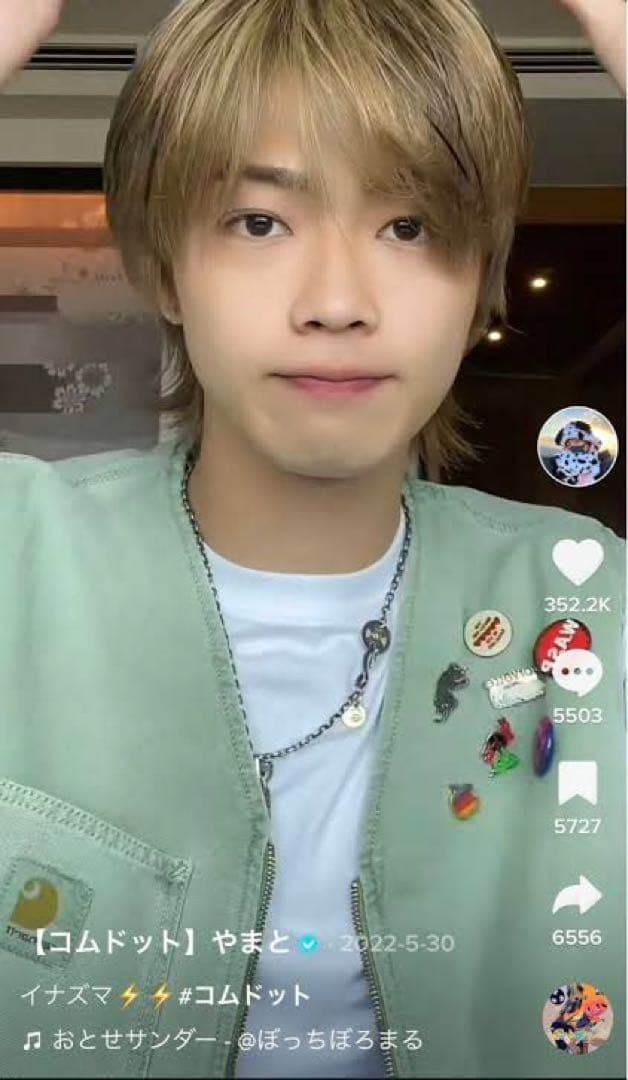628x1080 pixels.
Task: Open the #コムドット hashtag
Action: 244,995
